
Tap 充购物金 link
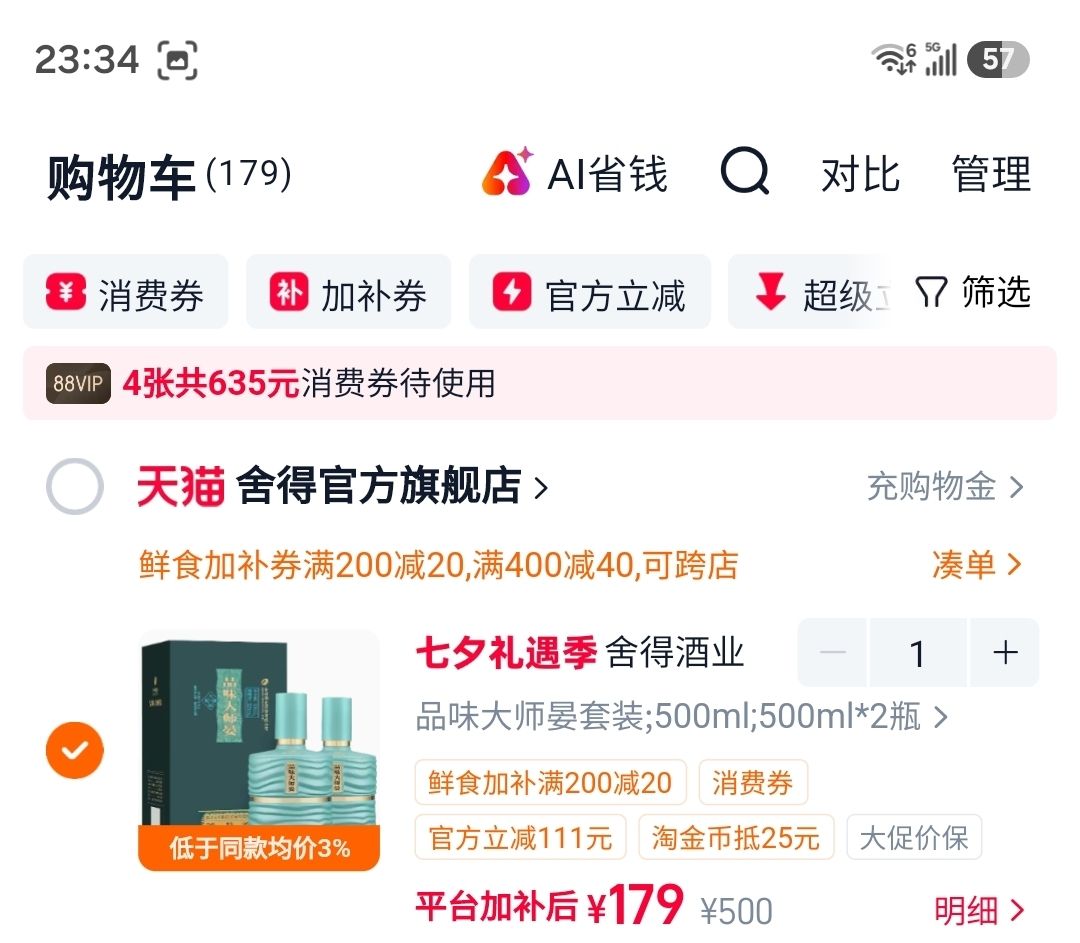(x=945, y=487)
